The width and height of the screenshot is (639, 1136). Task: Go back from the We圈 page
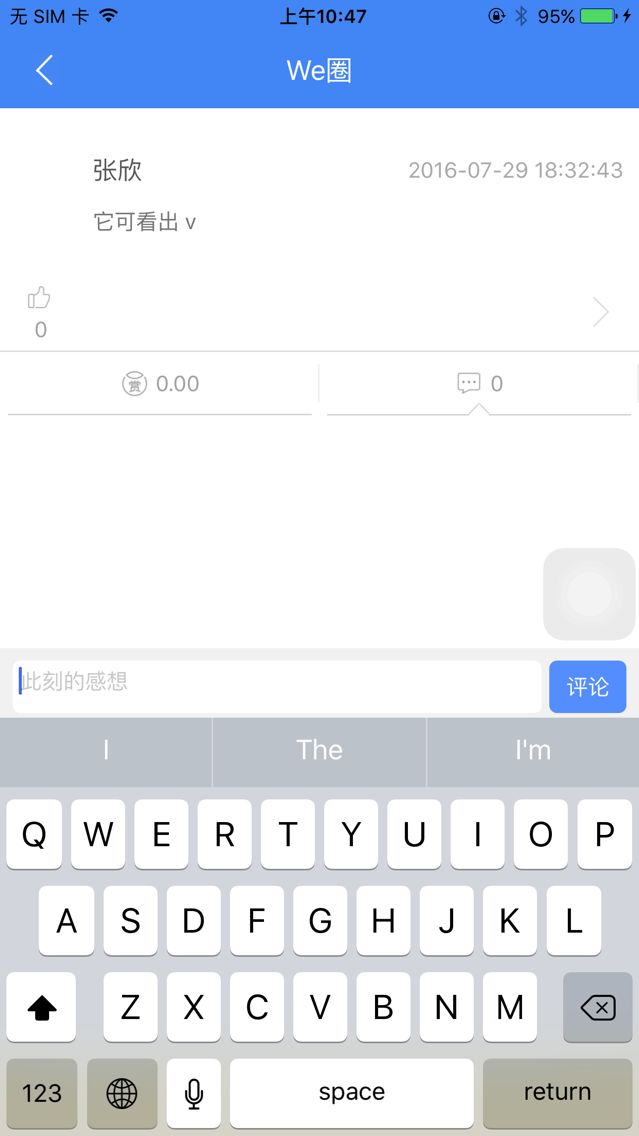(x=44, y=70)
